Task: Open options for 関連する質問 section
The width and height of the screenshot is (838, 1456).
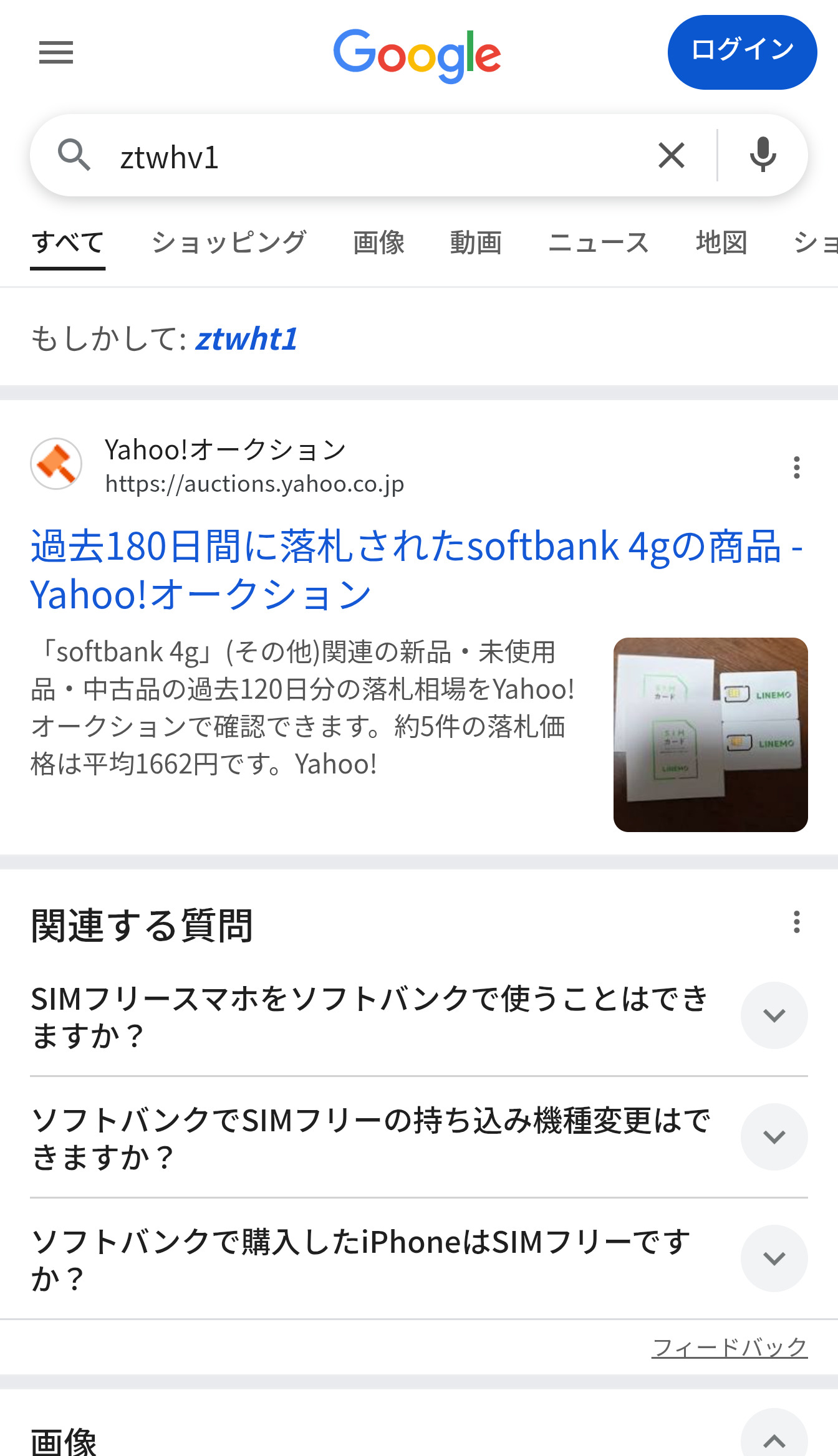Action: [796, 922]
